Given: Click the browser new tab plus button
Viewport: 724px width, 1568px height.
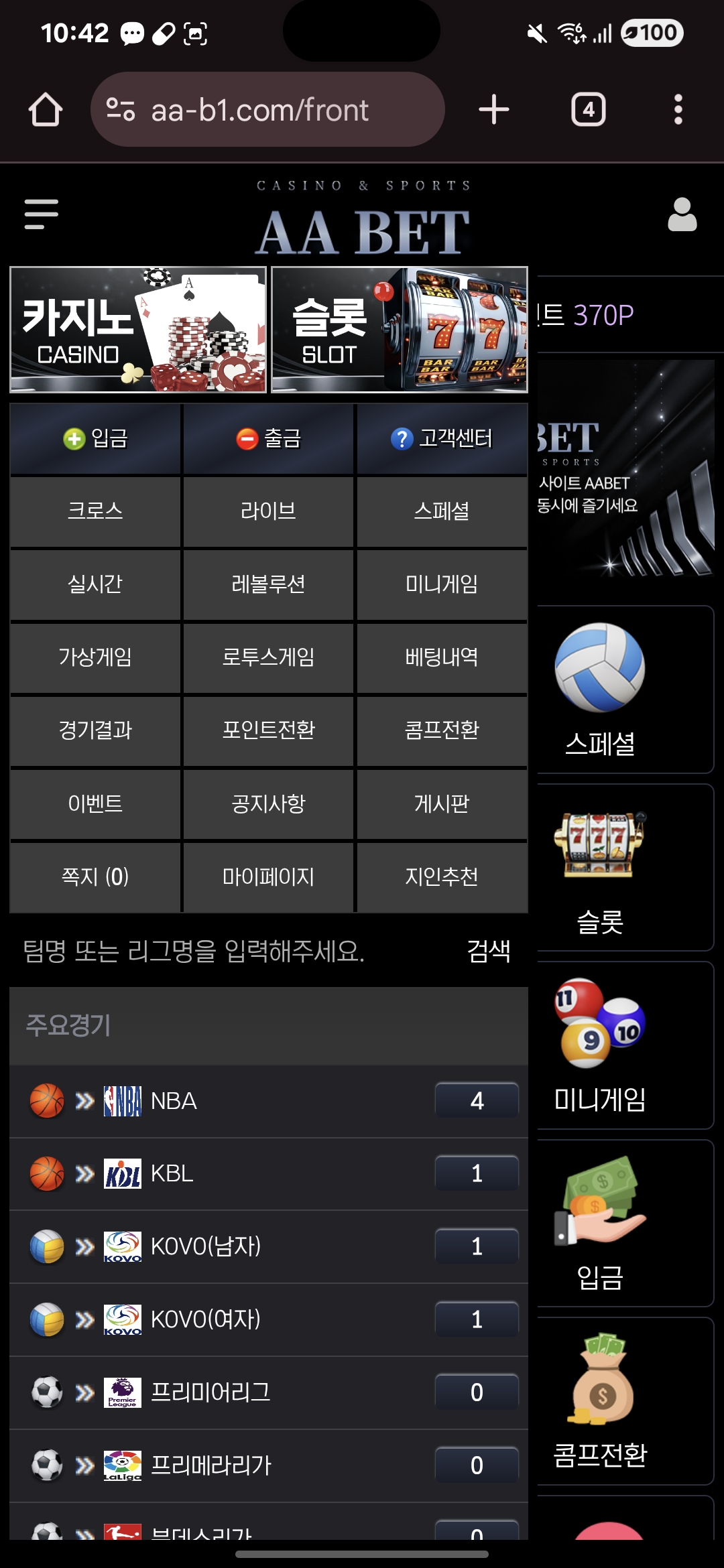Looking at the screenshot, I should pos(493,110).
